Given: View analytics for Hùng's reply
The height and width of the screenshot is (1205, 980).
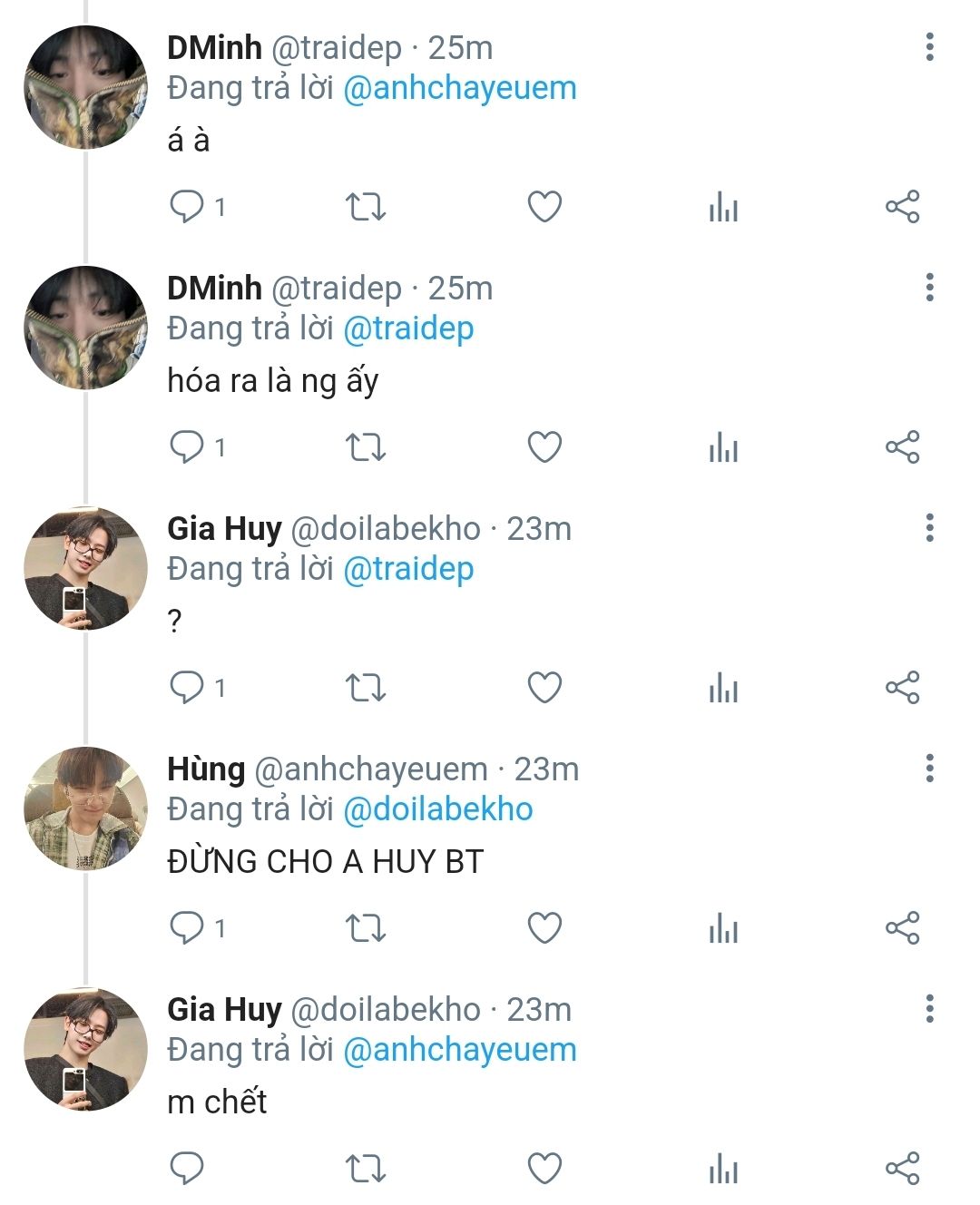Looking at the screenshot, I should (x=723, y=928).
